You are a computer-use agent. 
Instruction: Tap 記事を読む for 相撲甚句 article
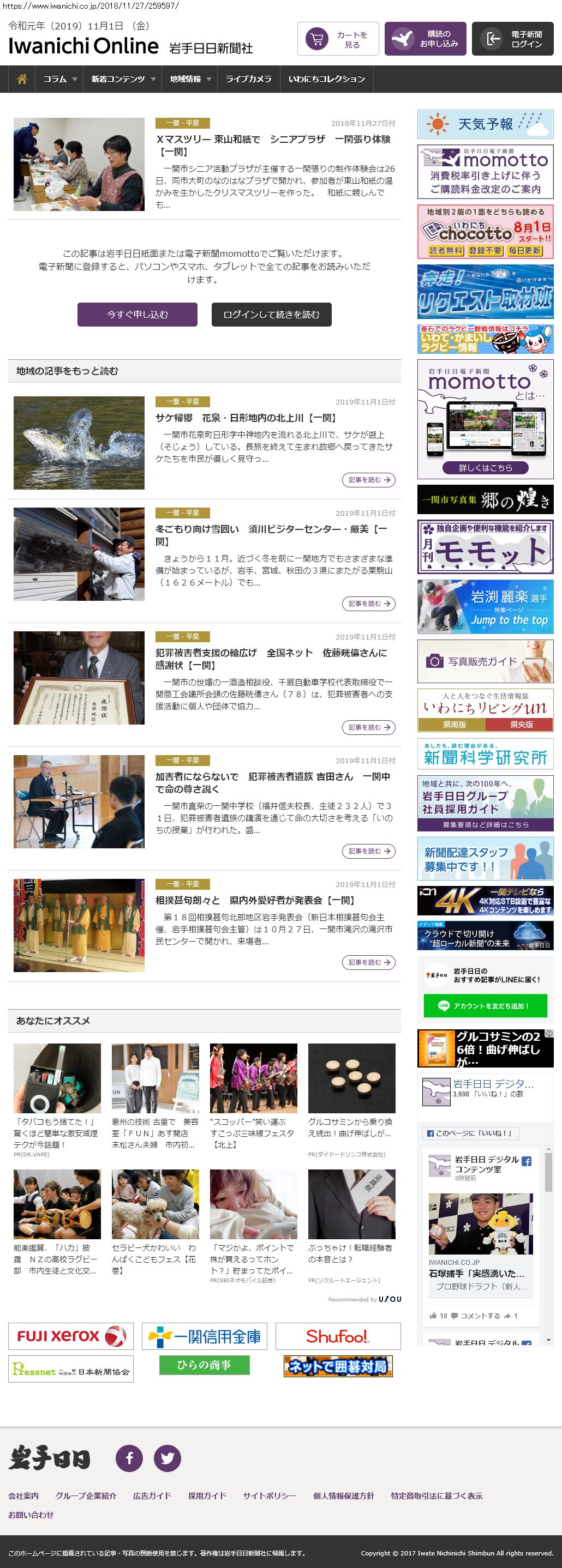tap(368, 962)
